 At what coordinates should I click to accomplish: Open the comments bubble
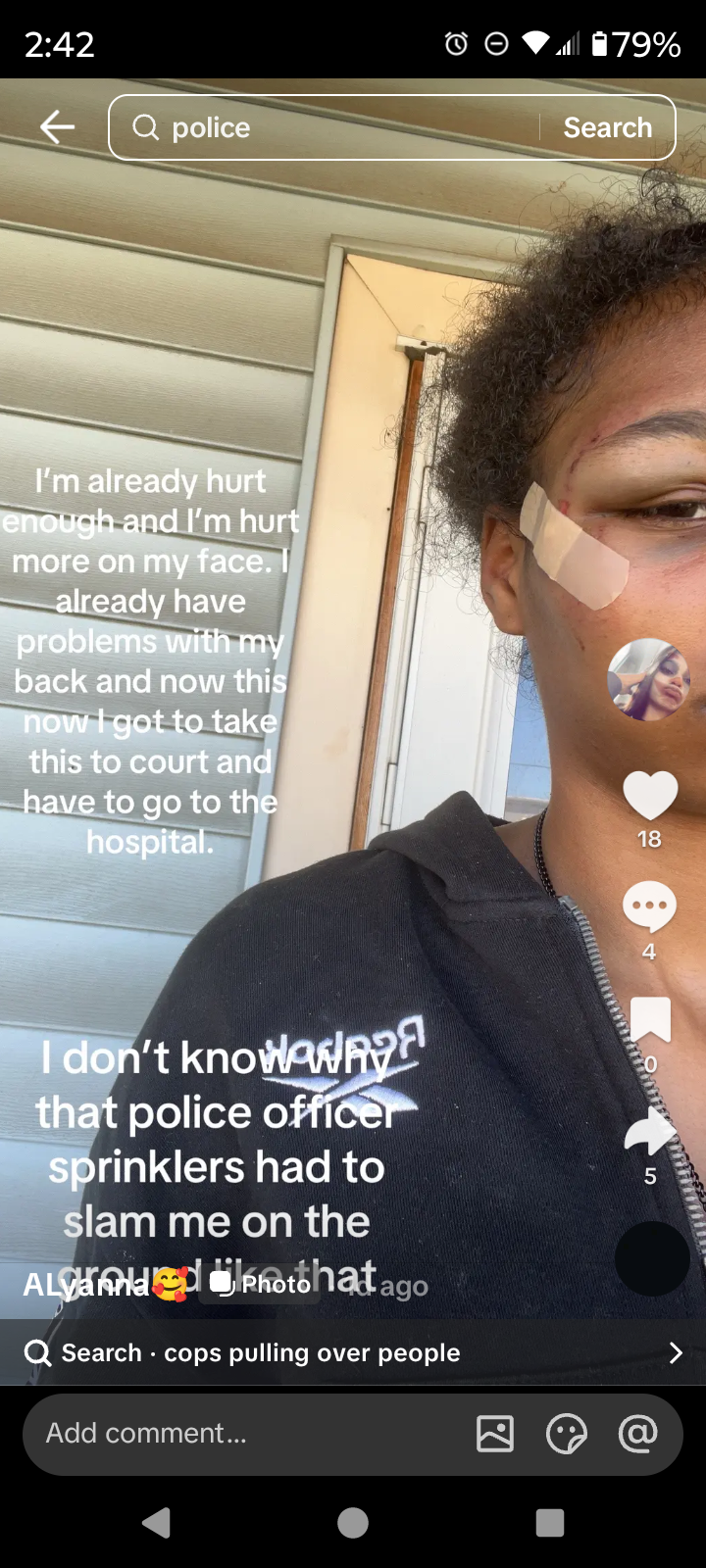[649, 907]
